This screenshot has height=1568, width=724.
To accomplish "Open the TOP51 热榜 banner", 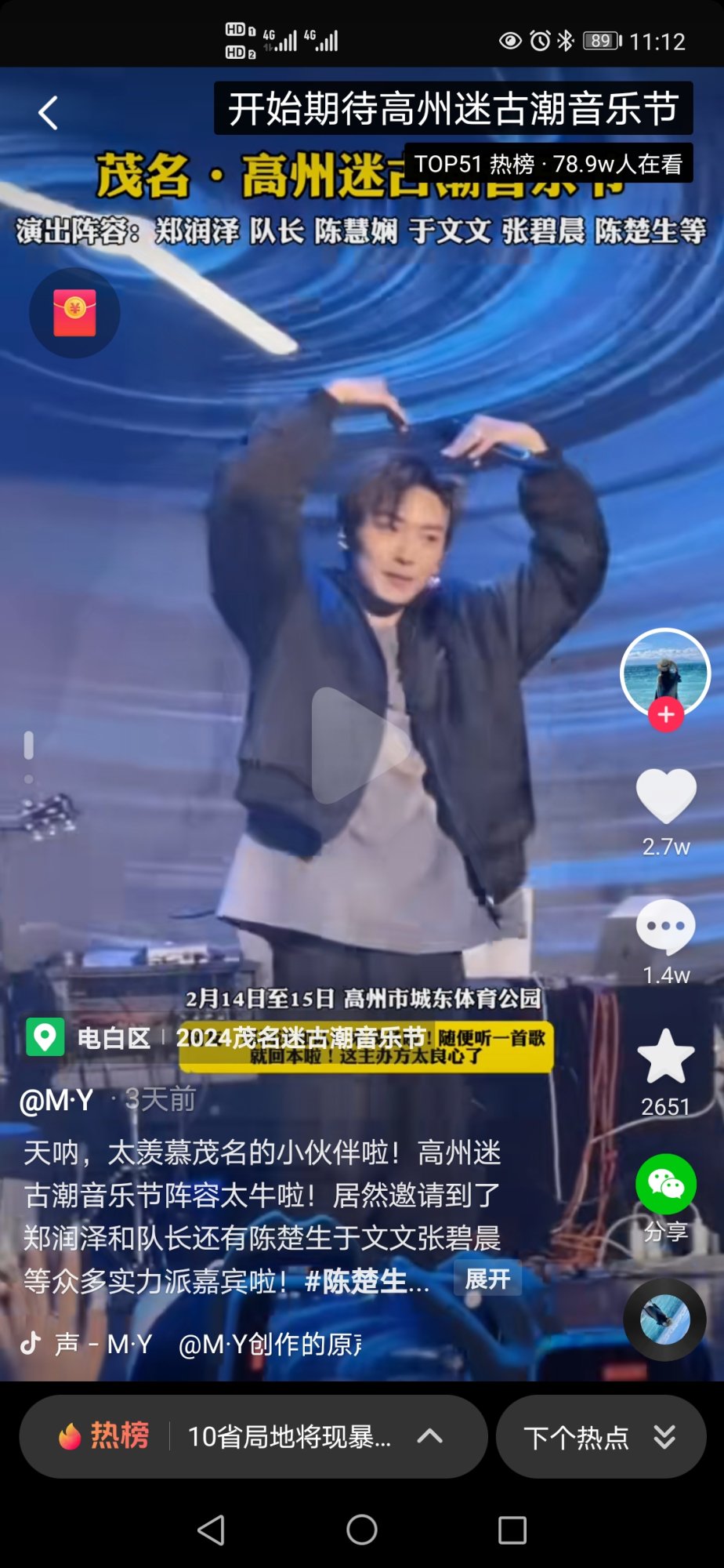I will 548,164.
